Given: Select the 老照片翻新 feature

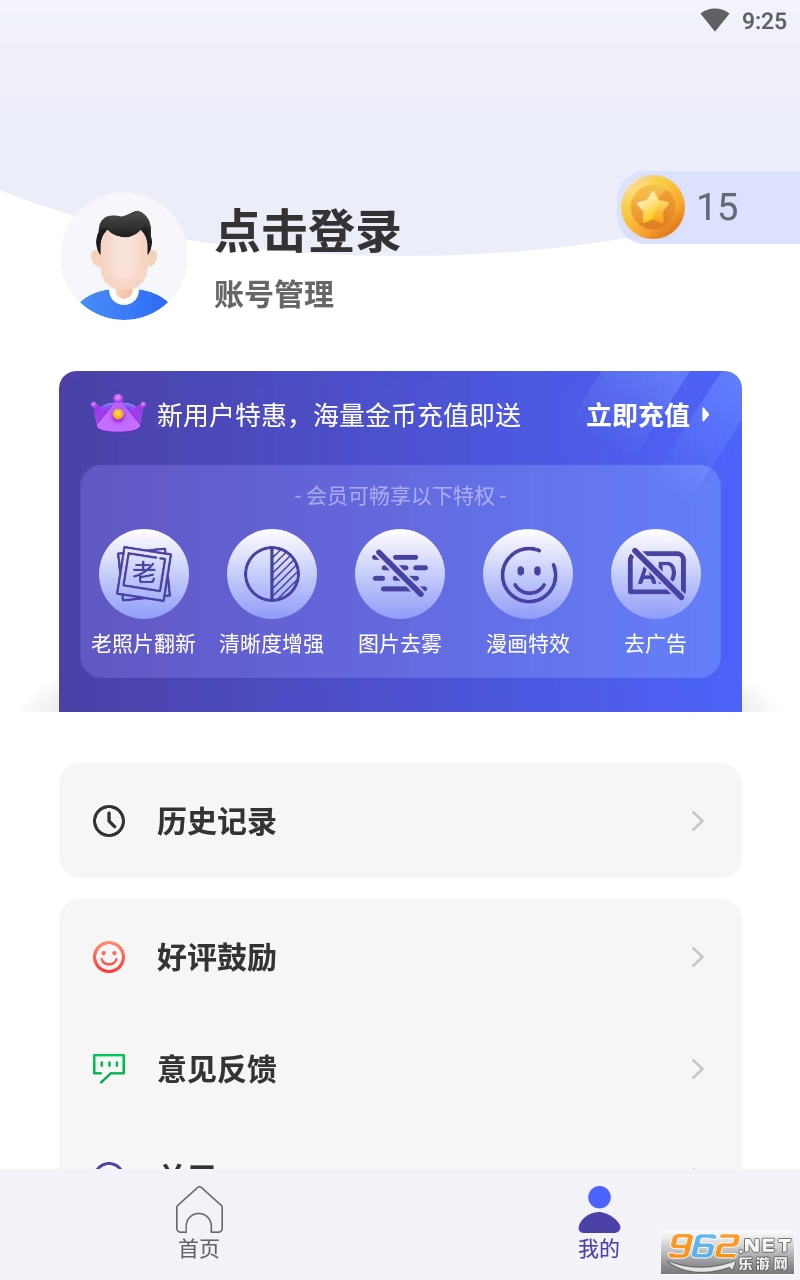Looking at the screenshot, I should click(x=144, y=592).
